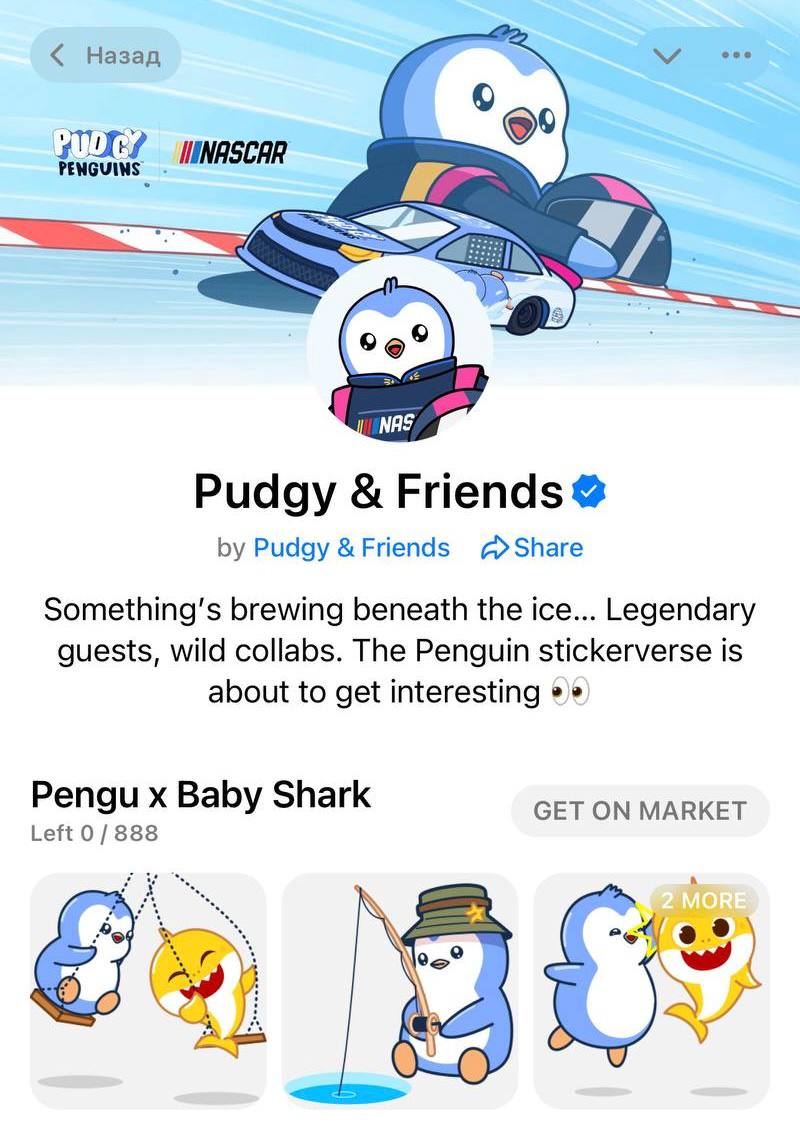Collapse the mini app using chevron down
The image size is (800, 1123).
pos(667,55)
